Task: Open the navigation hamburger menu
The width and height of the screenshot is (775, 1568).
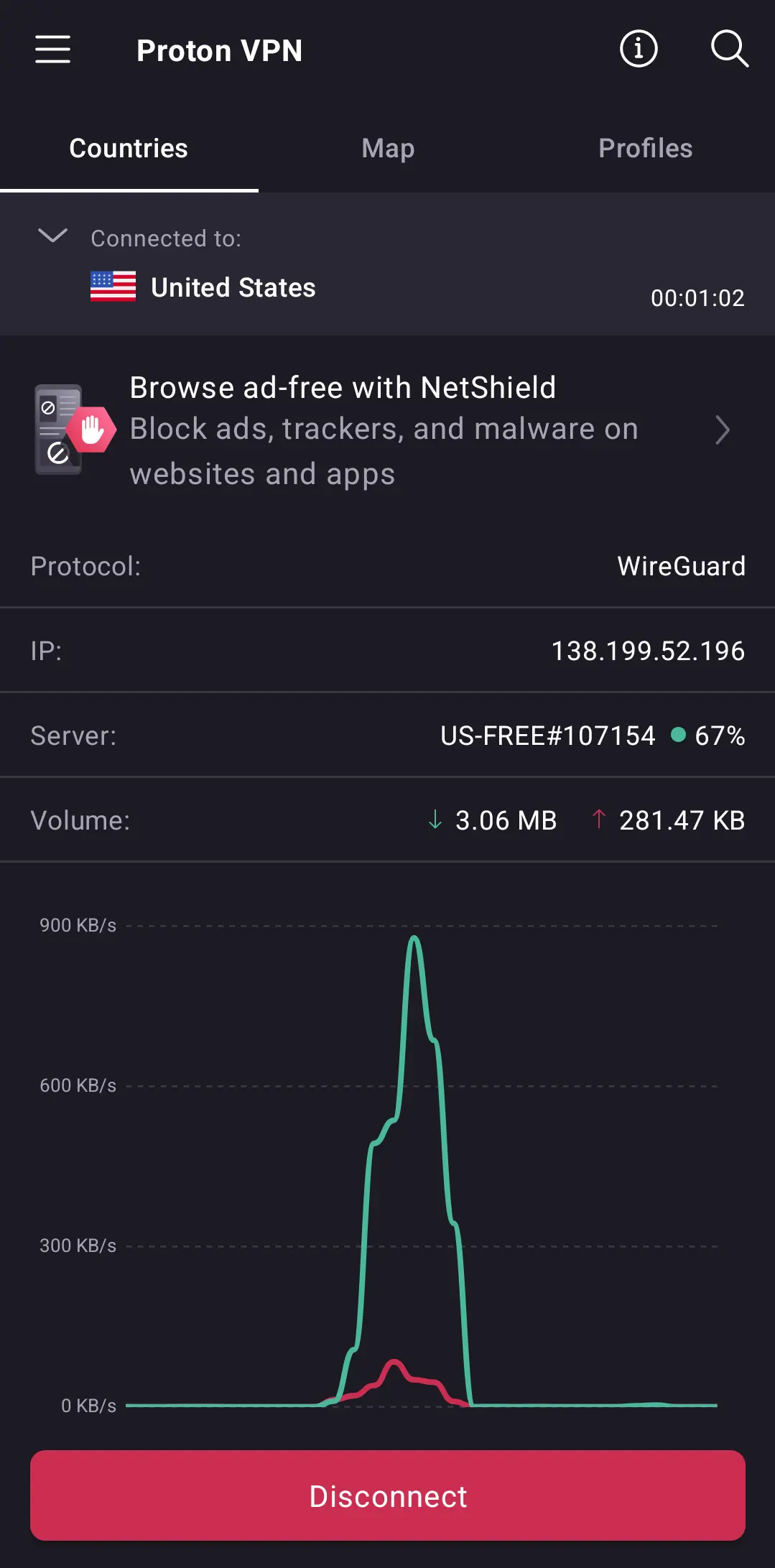Action: point(51,50)
